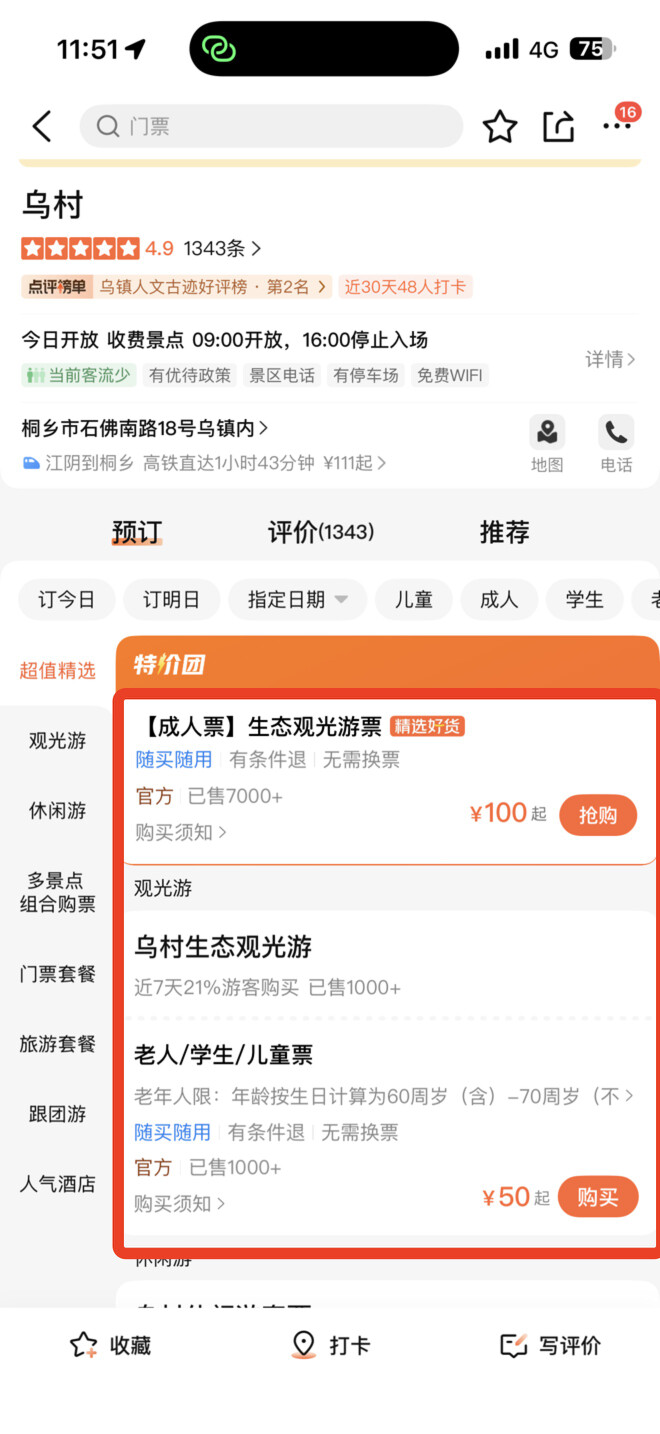Tap the 门票 search box
The image size is (660, 1434).
(270, 127)
